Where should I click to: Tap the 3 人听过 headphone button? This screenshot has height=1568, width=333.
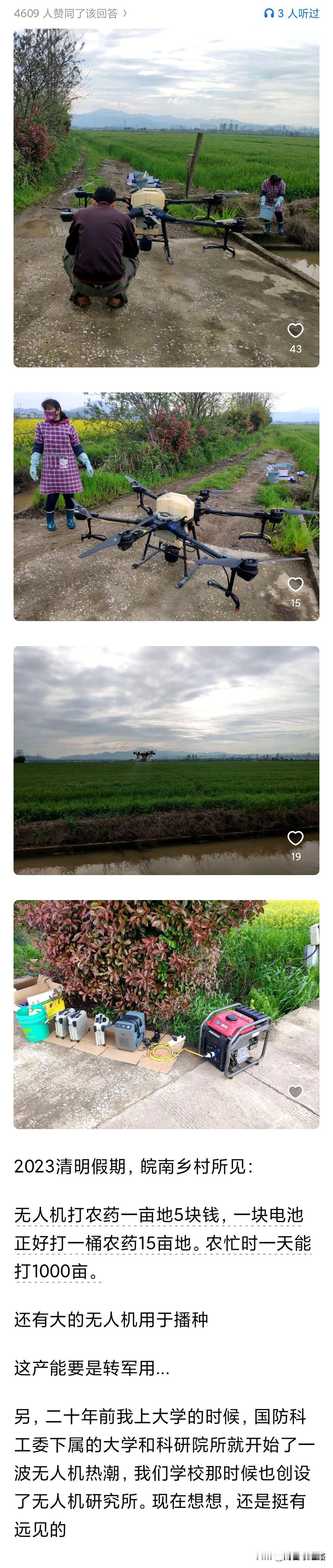pyautogui.click(x=291, y=13)
